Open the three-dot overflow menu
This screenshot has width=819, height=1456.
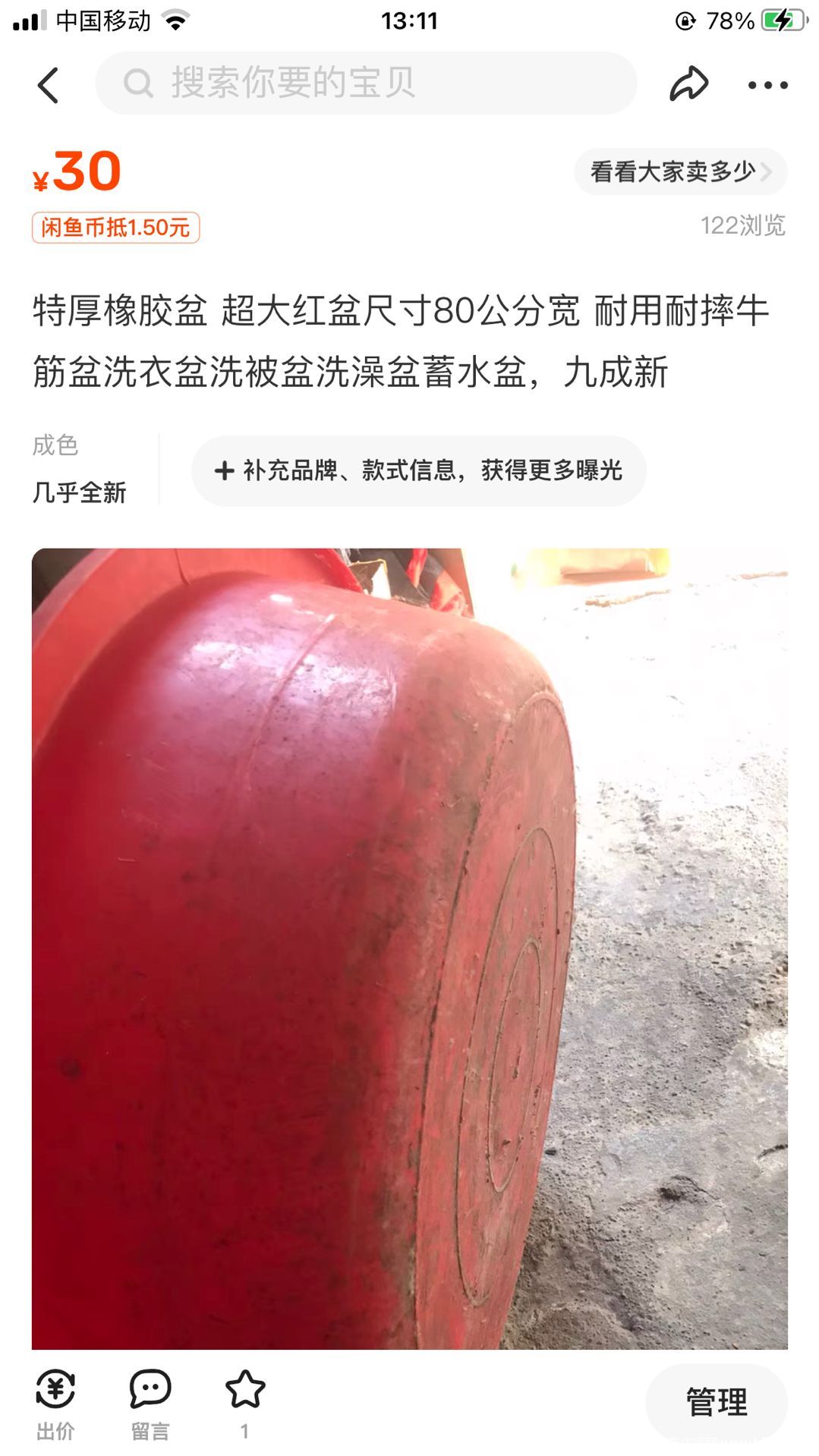[x=767, y=85]
